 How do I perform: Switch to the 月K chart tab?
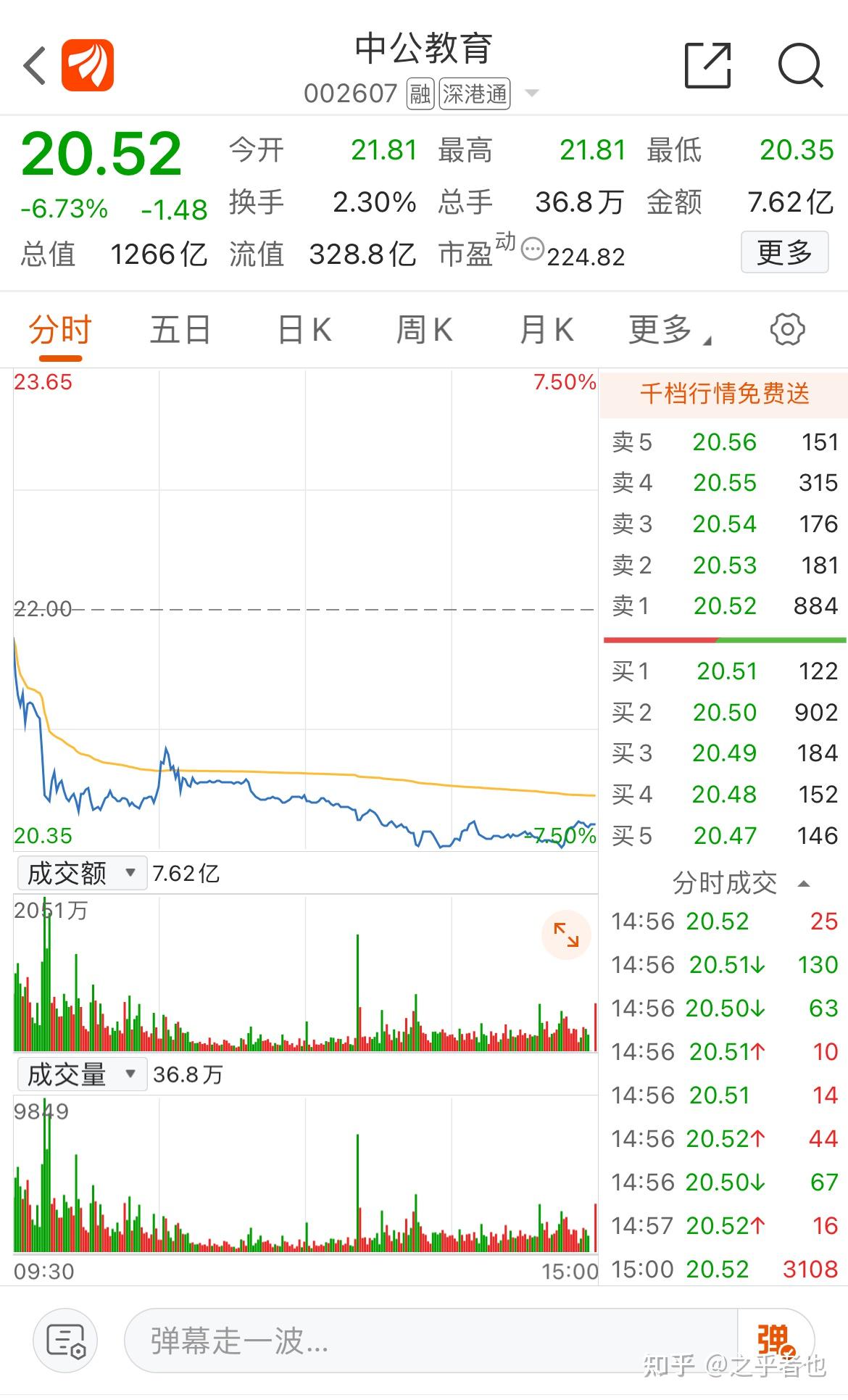coord(546,330)
